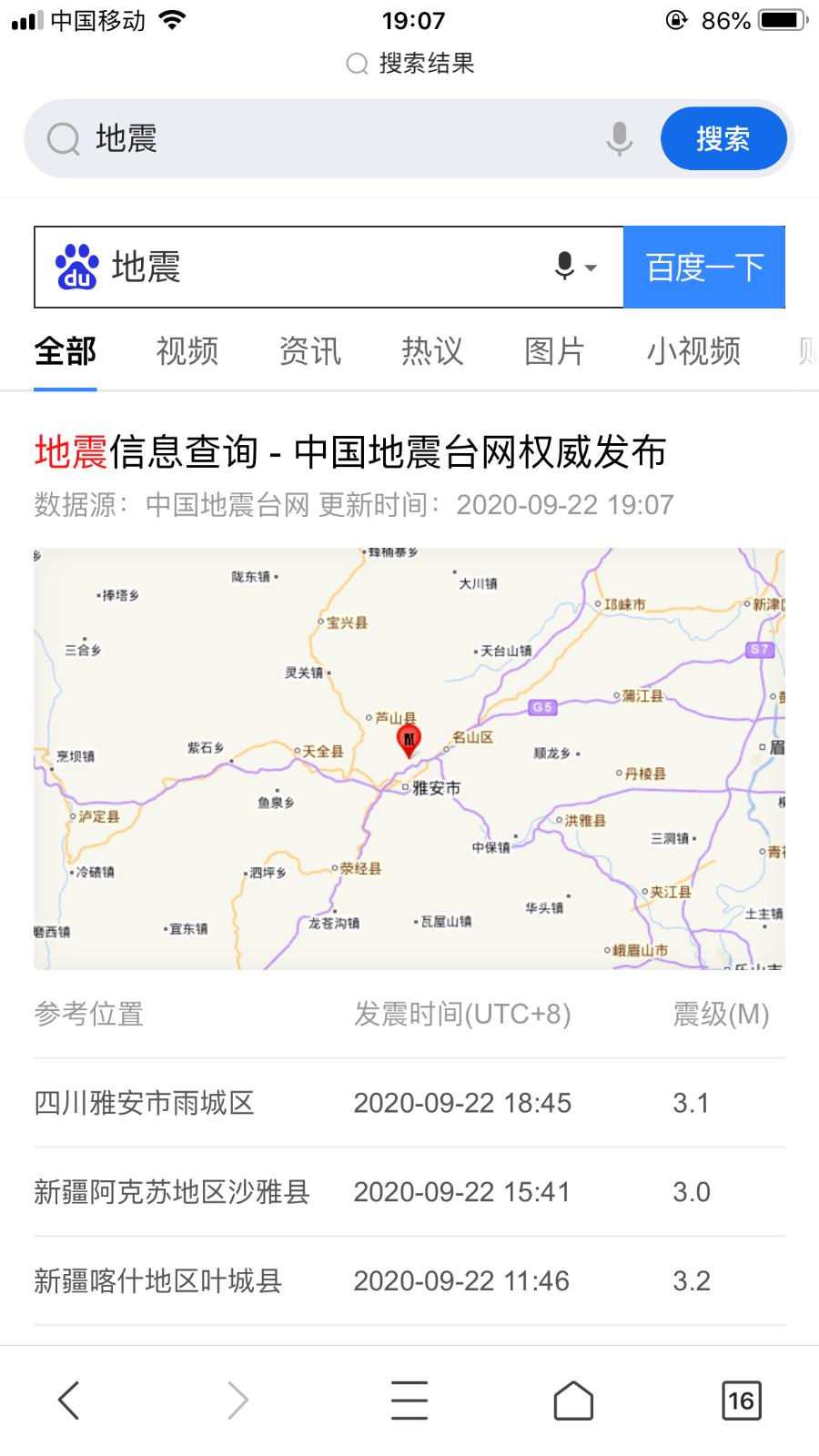Open the browser menu with three lines
This screenshot has height=1456, width=819.
409,1400
